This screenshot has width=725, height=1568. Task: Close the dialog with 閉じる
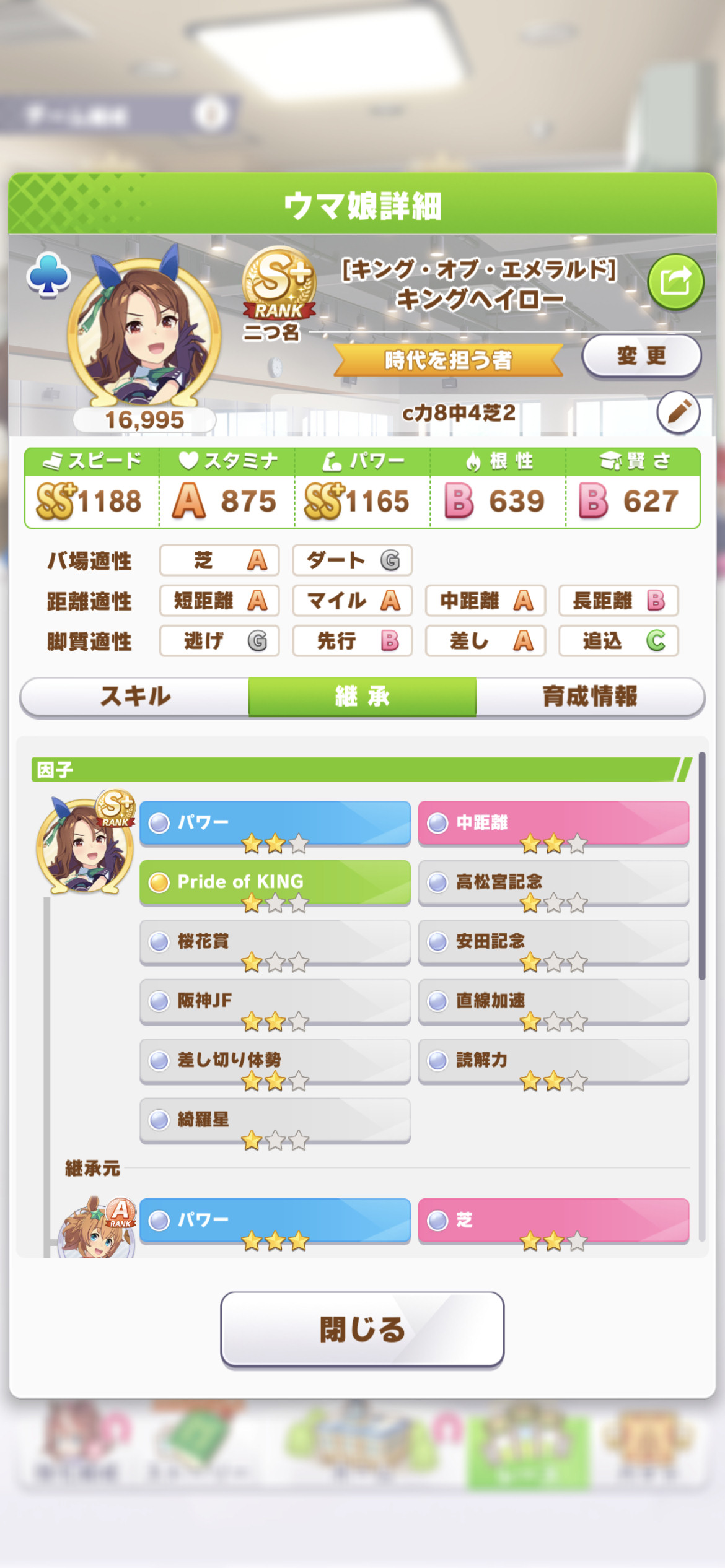coord(362,1329)
